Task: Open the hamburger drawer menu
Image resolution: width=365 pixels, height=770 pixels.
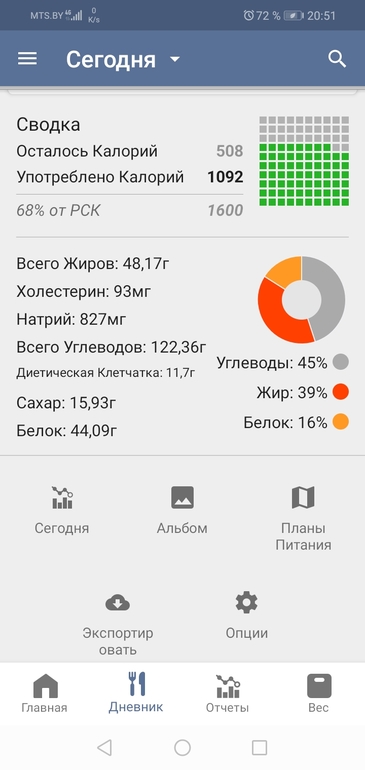Action: tap(28, 59)
